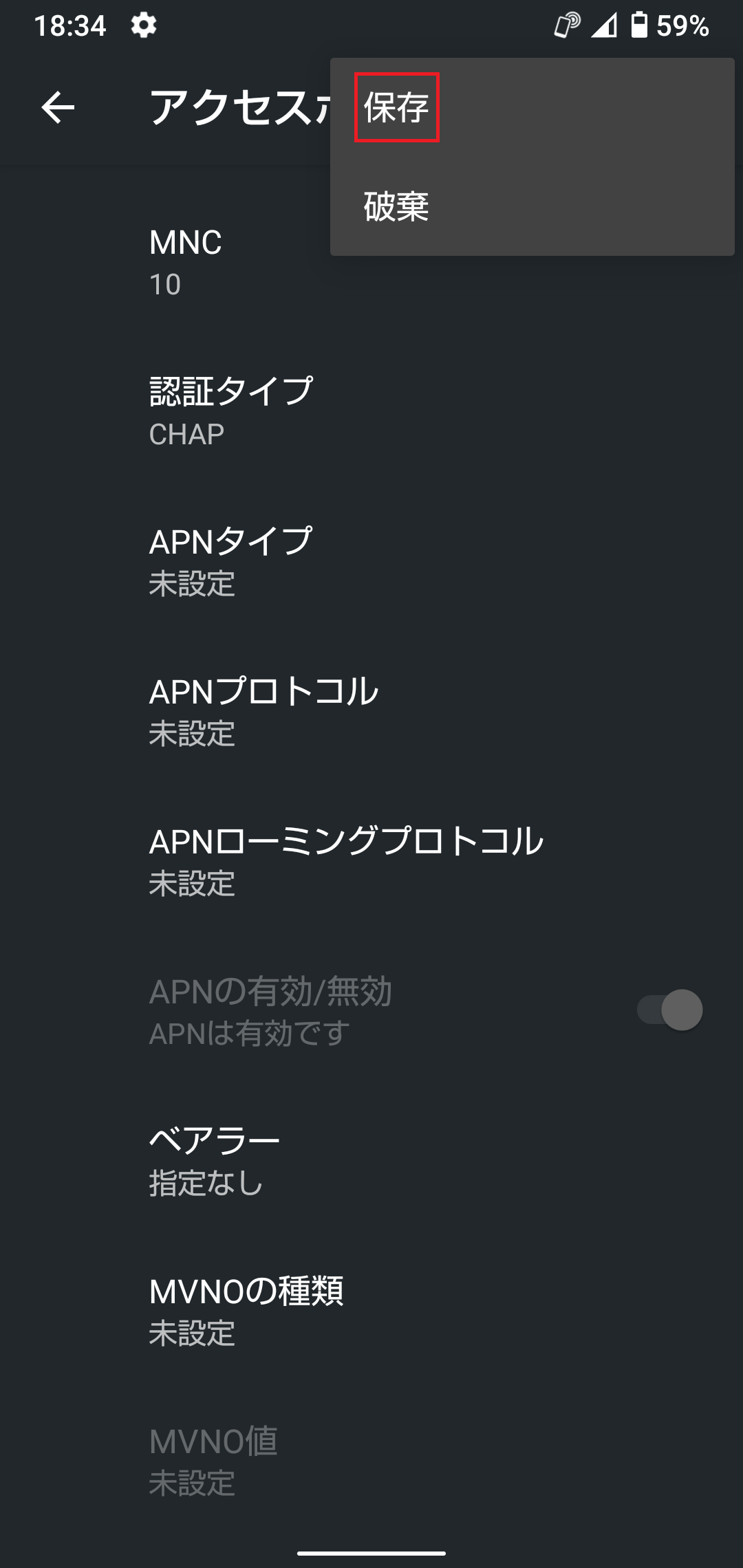Screen dimensions: 743x1568
Task: Select 破棄 to discard changes
Action: pyautogui.click(x=397, y=206)
